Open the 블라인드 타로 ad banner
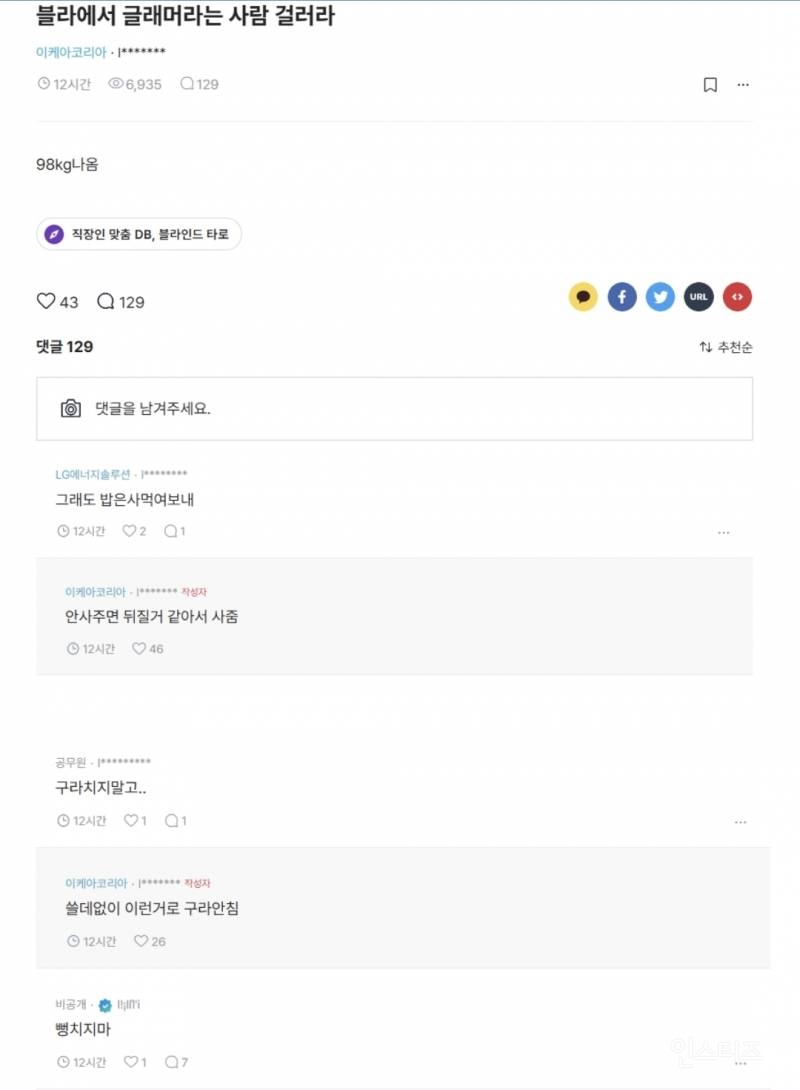Image resolution: width=800 pixels, height=1090 pixels. [138, 232]
